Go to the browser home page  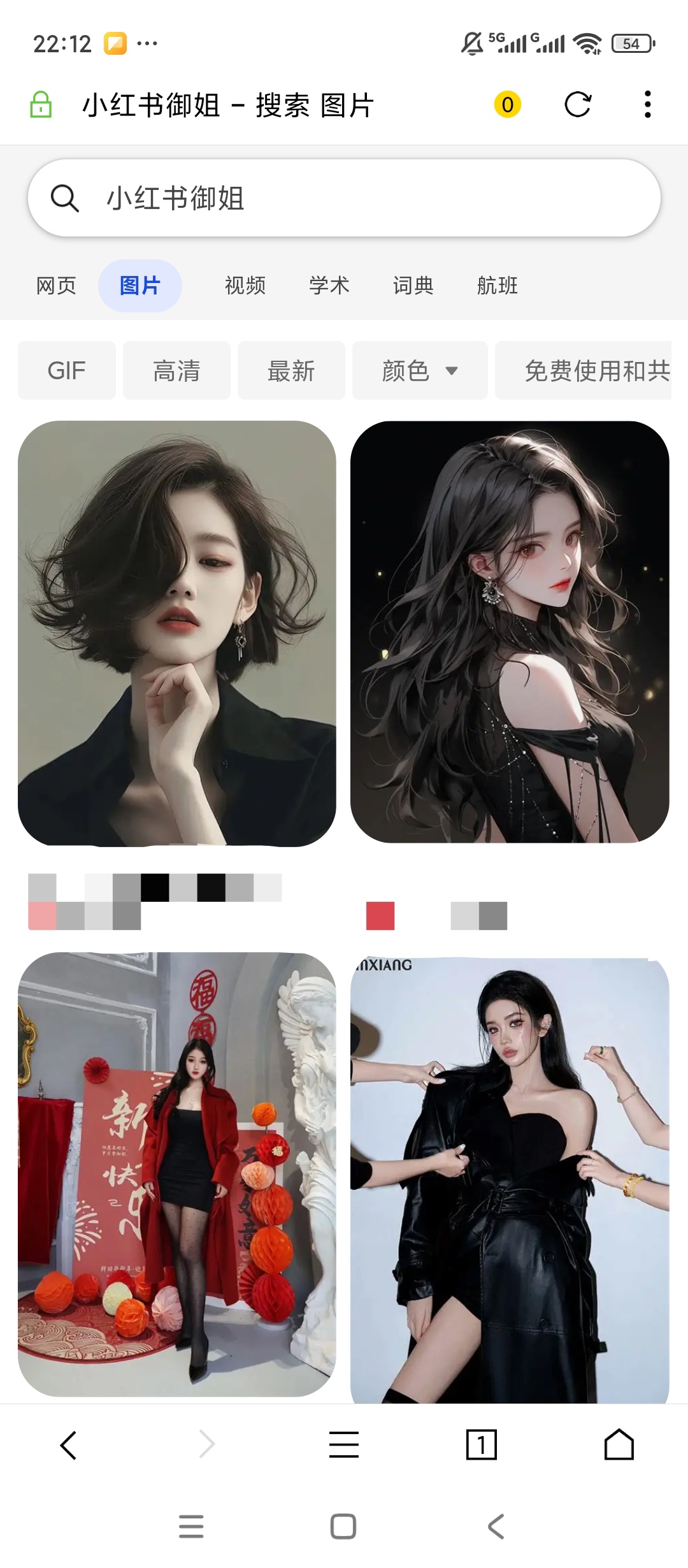pyautogui.click(x=619, y=1444)
